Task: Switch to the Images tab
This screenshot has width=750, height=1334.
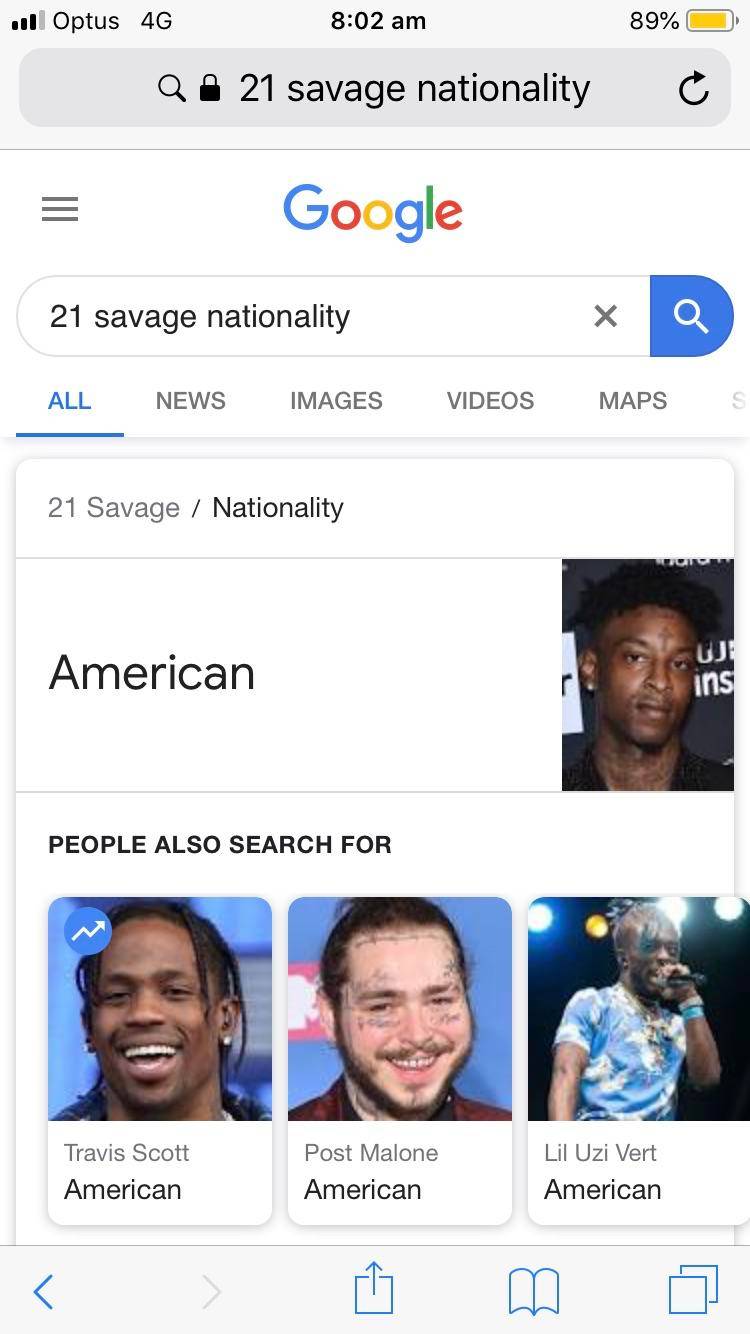Action: (x=336, y=401)
